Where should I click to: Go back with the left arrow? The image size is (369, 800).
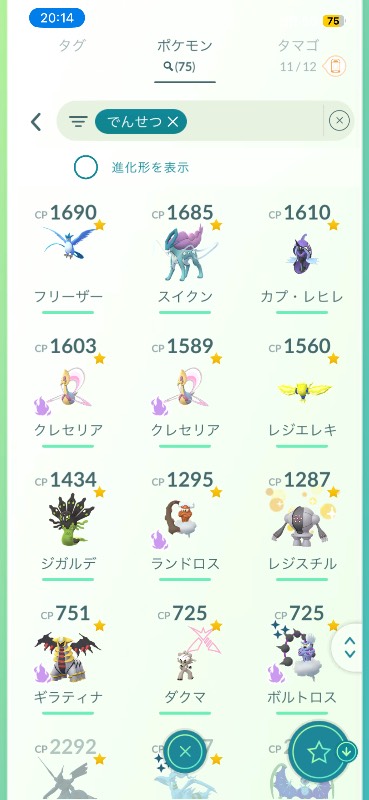point(36,121)
